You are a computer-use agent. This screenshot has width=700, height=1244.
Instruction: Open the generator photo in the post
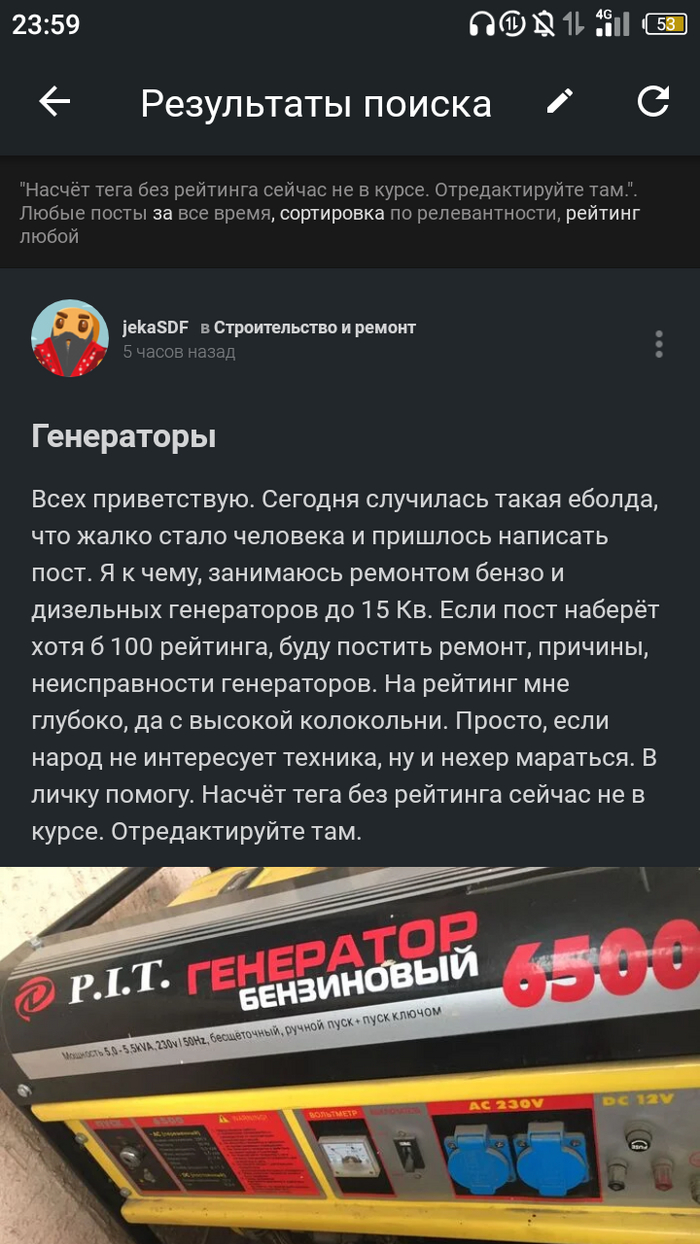coord(350,1055)
